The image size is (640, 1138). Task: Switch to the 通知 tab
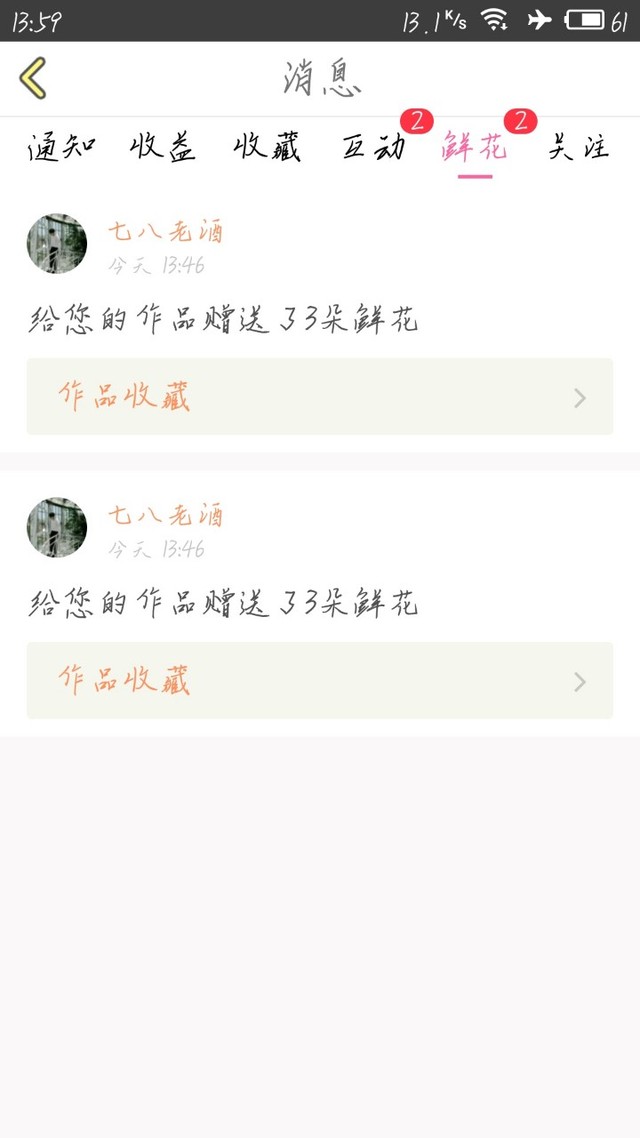coord(61,148)
